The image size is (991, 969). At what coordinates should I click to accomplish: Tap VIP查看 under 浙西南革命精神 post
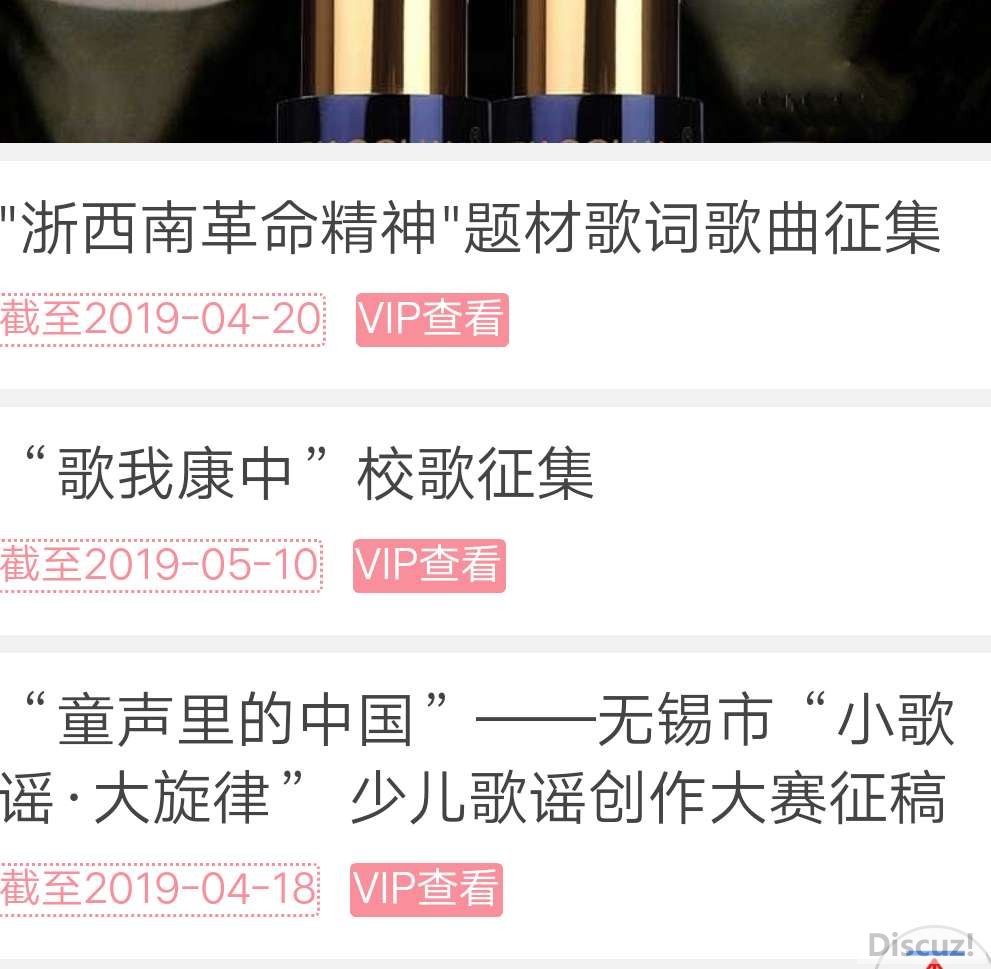(432, 320)
